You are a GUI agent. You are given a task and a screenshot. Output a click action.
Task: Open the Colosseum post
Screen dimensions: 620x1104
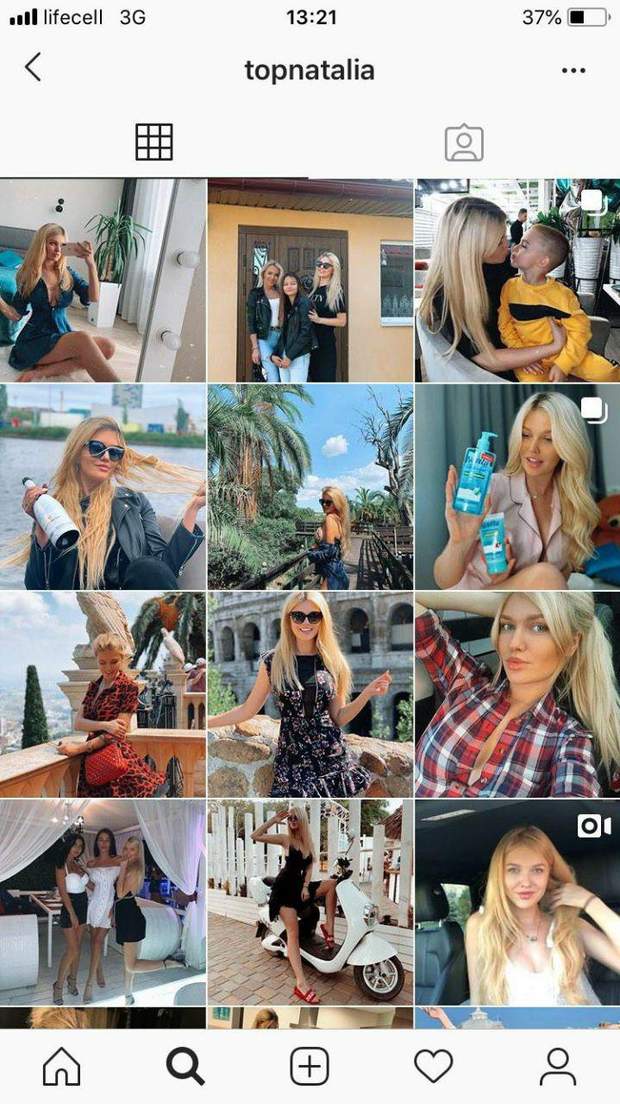[x=310, y=694]
